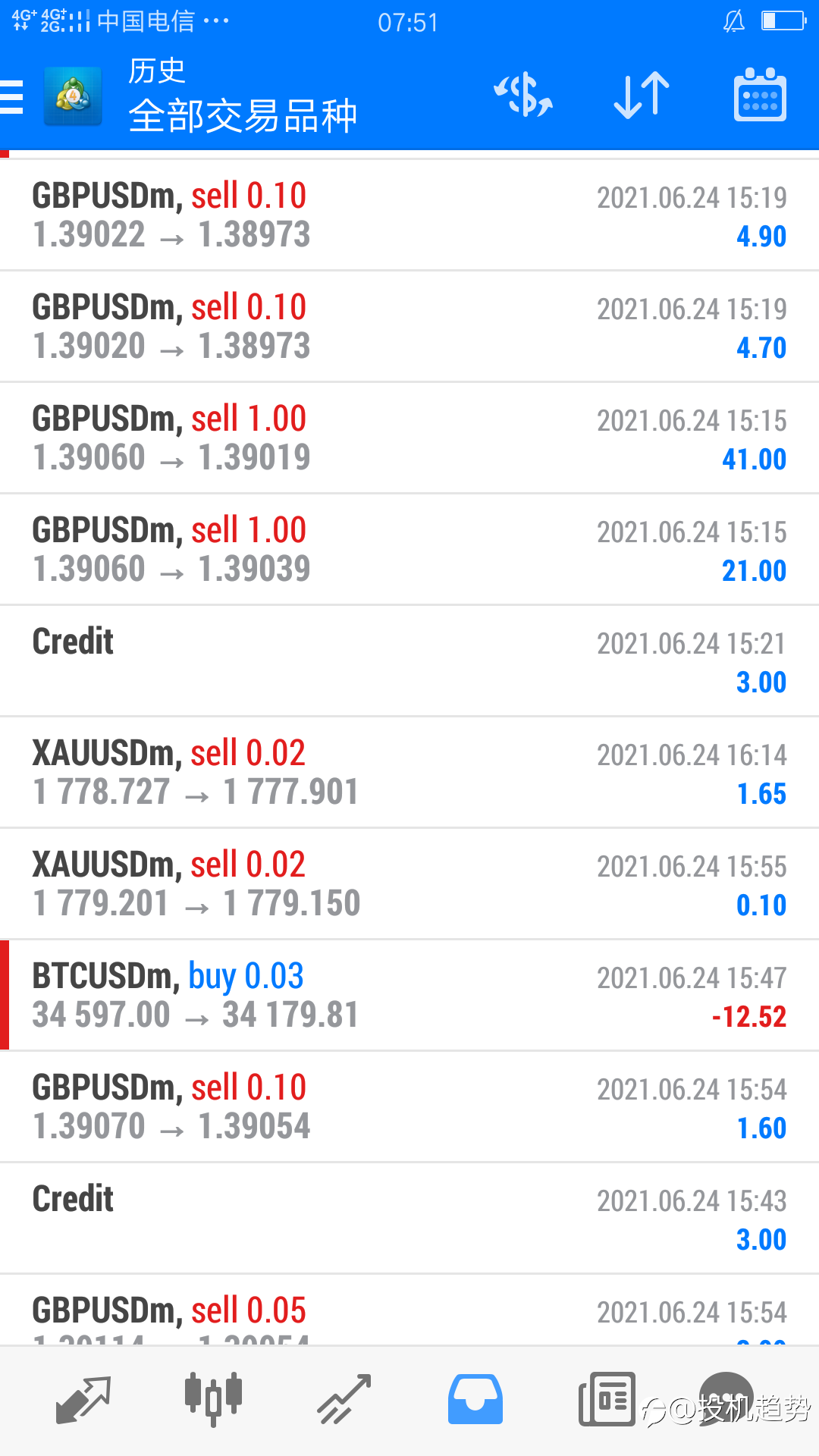Open the News tab

(x=606, y=1400)
